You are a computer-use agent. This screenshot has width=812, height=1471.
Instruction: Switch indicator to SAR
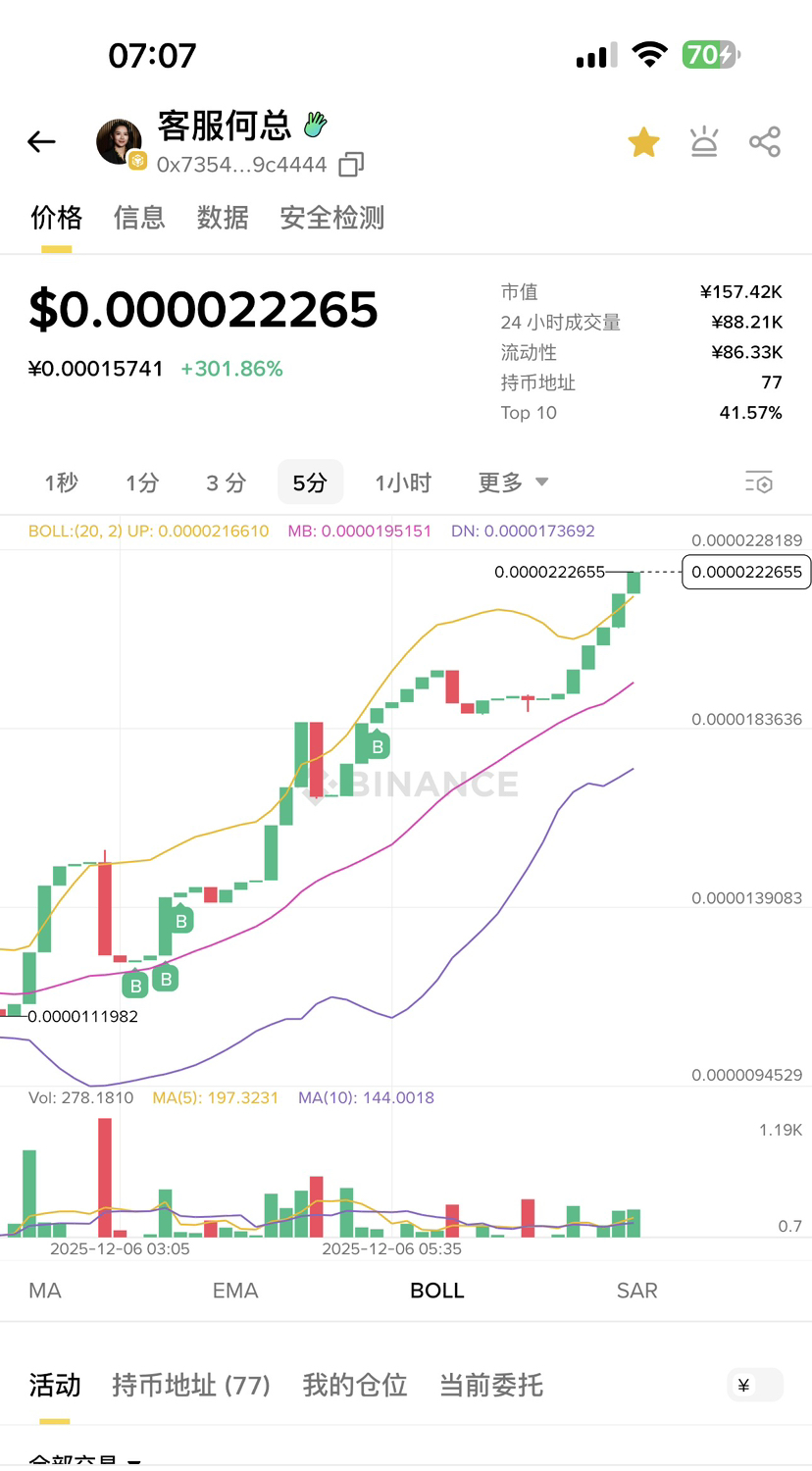coord(637,1291)
